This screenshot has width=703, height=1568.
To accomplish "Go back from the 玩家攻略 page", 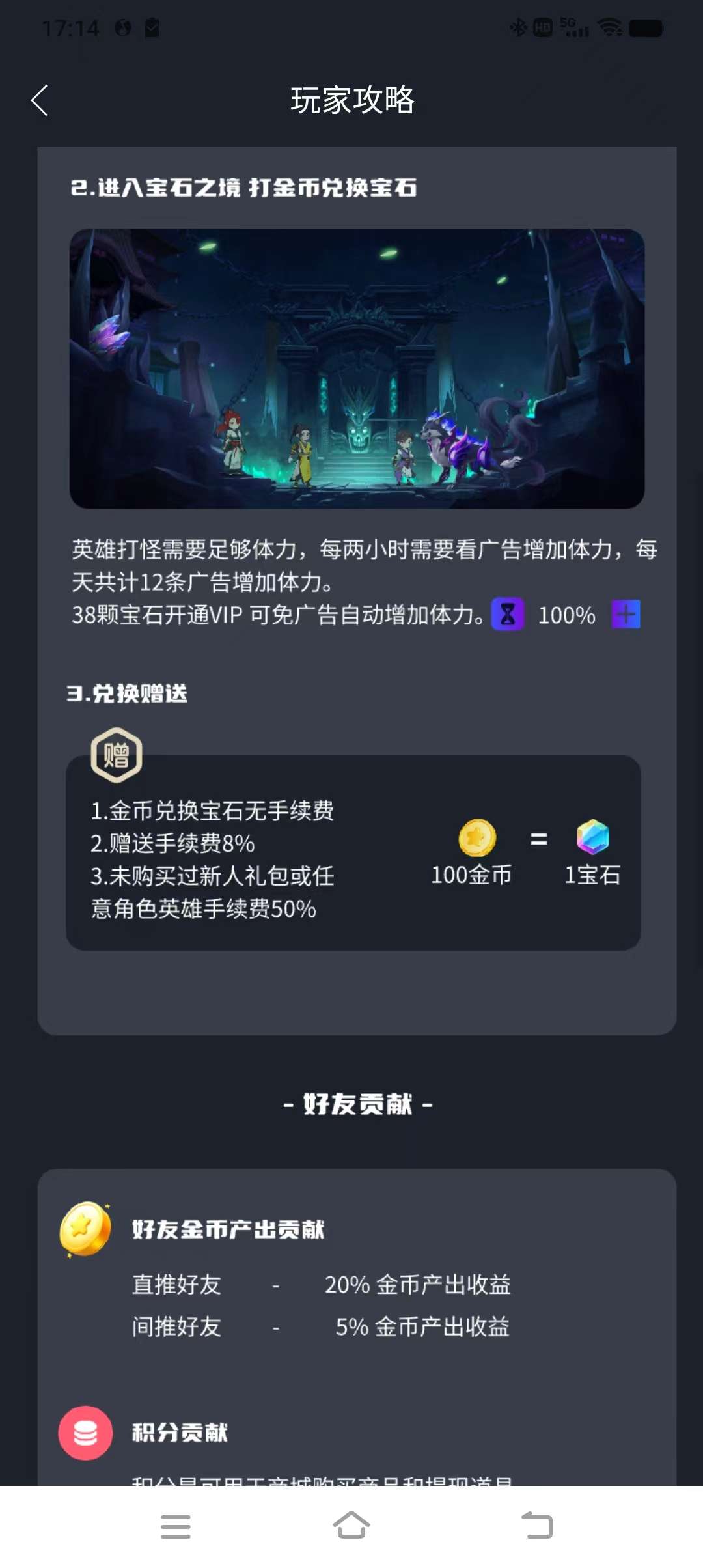I will coord(40,100).
